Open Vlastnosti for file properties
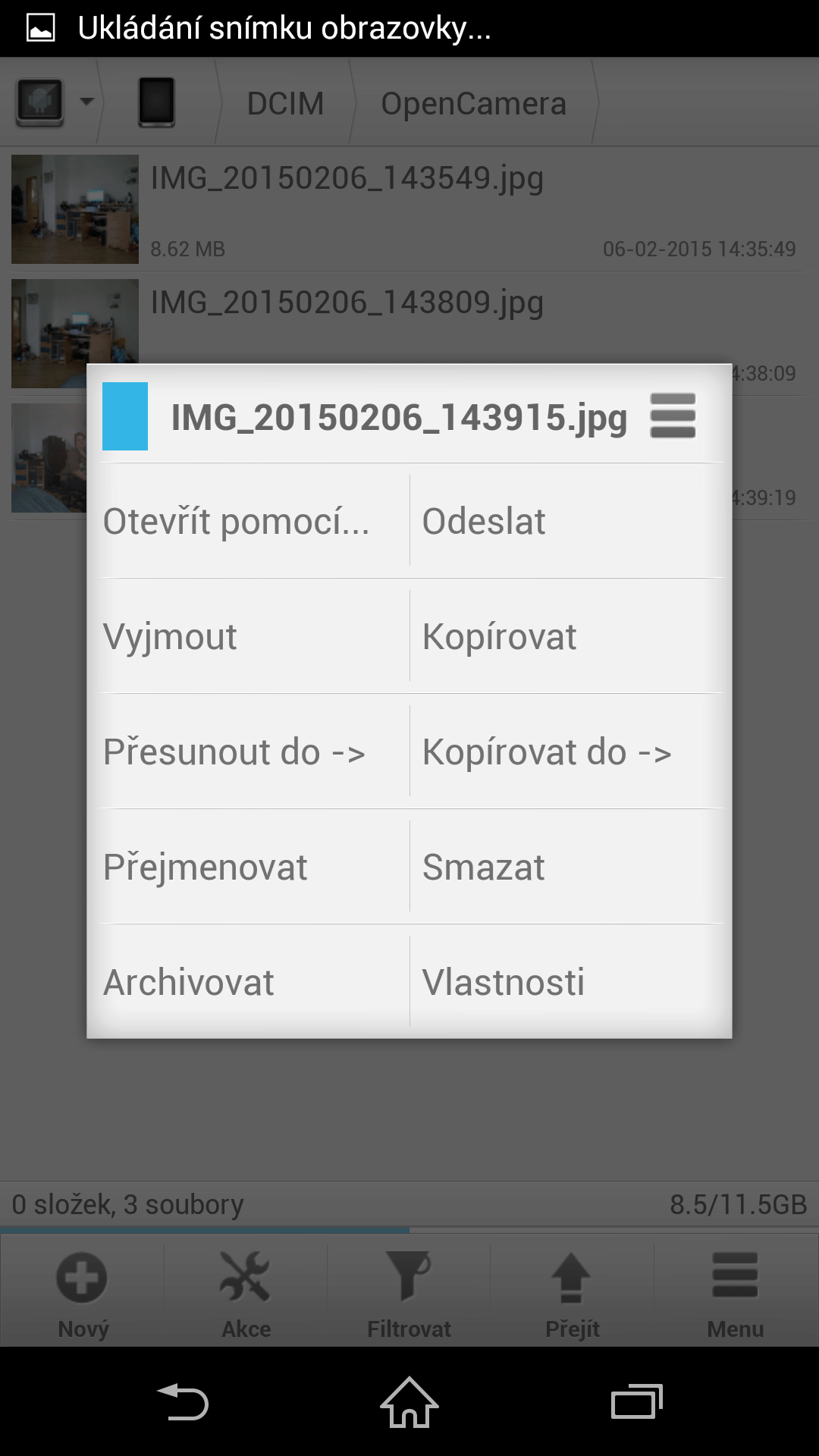 (x=567, y=982)
